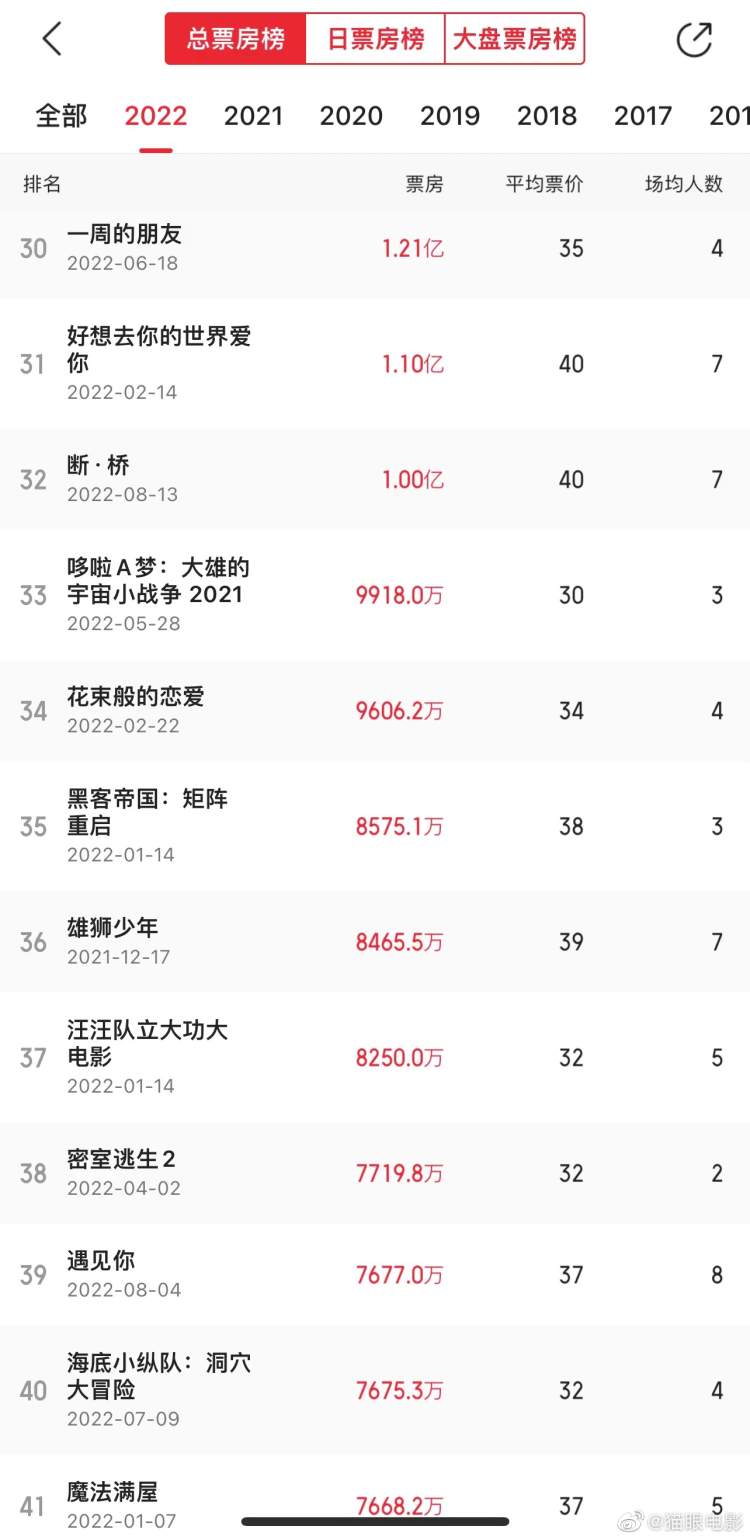Share the box office ranking
The image size is (750, 1540).
coord(694,39)
